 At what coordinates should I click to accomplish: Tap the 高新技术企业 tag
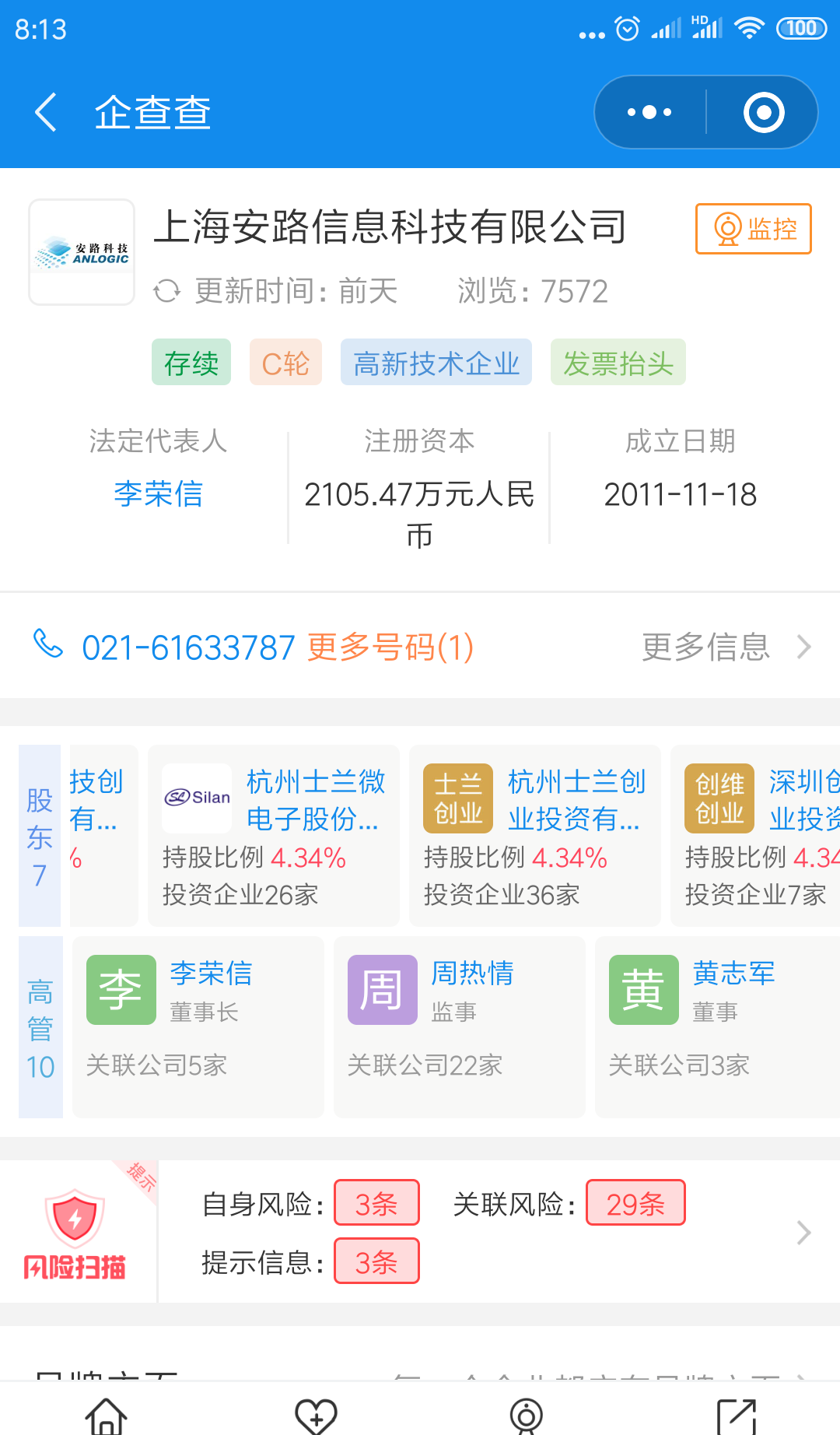pos(436,362)
